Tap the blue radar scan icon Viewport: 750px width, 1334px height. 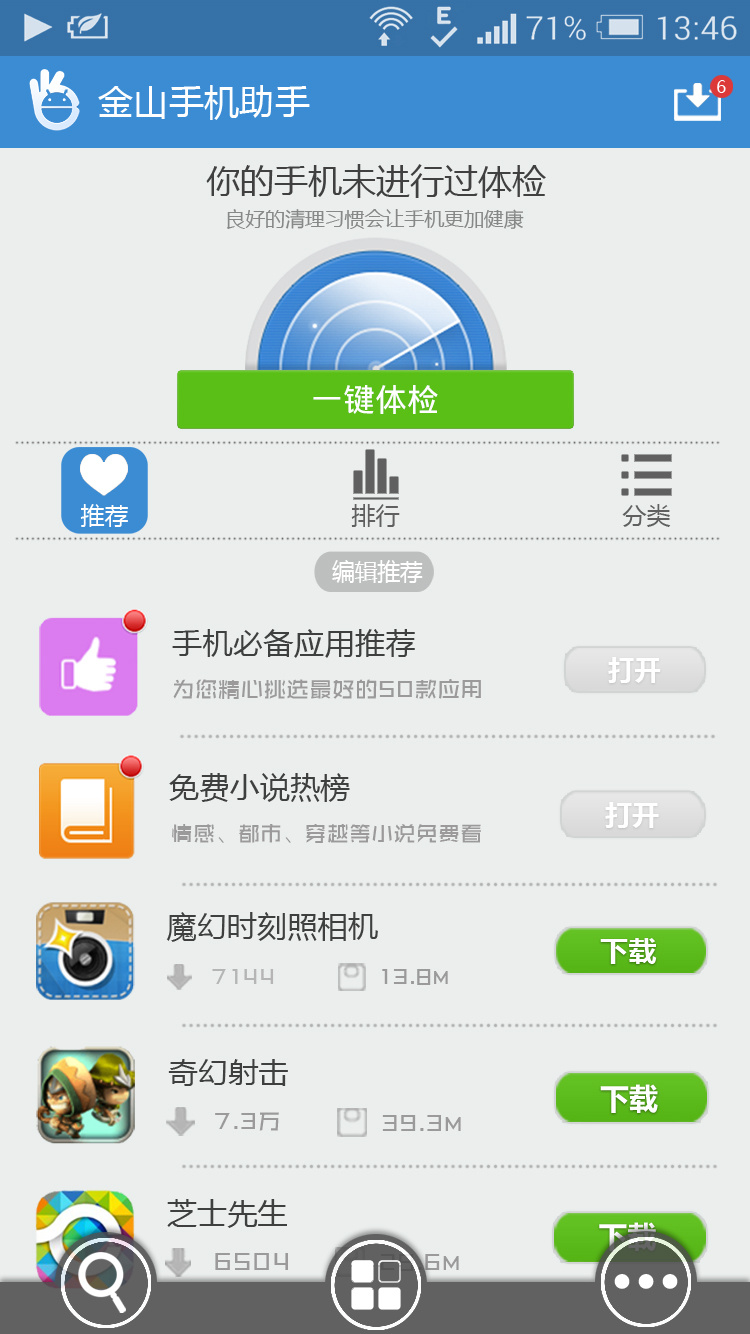(375, 320)
